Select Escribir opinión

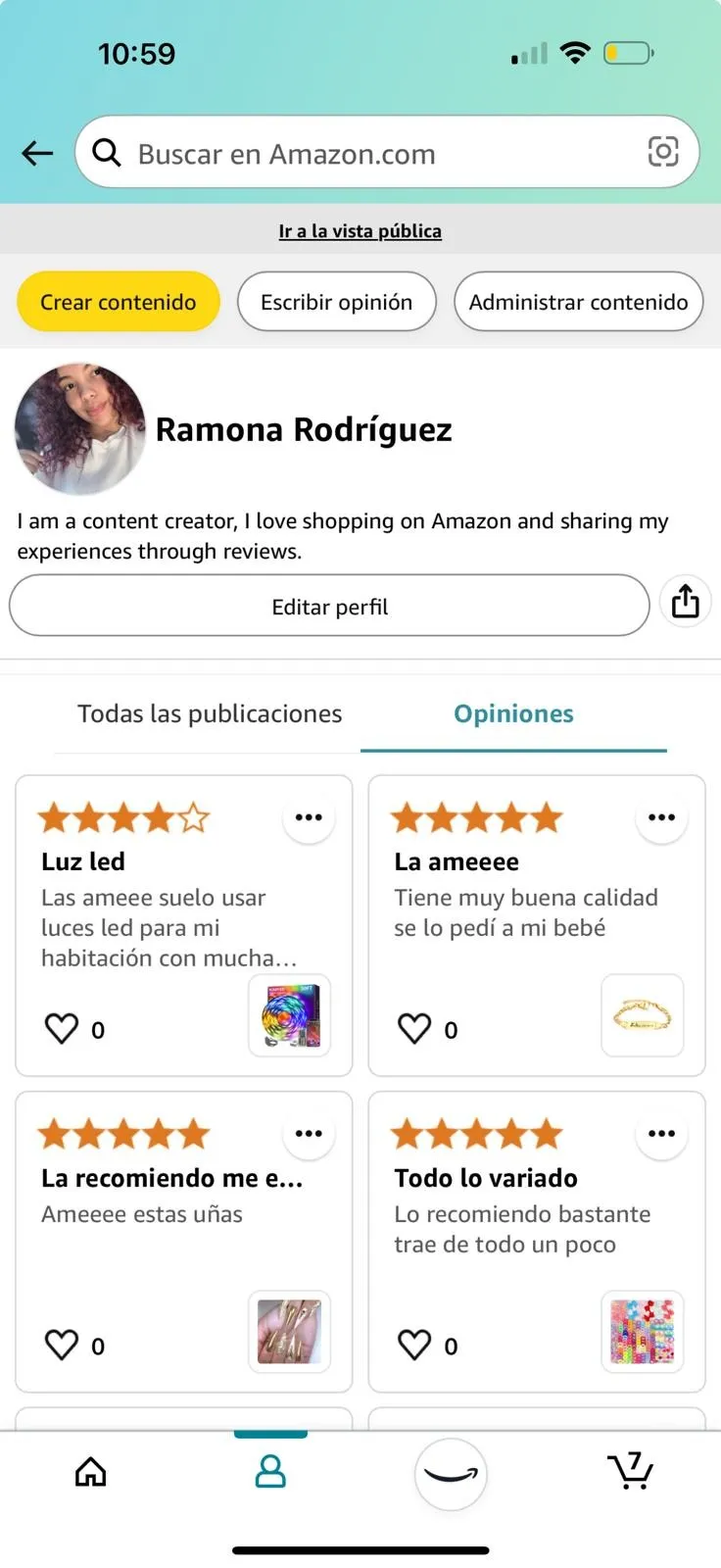pyautogui.click(x=336, y=302)
